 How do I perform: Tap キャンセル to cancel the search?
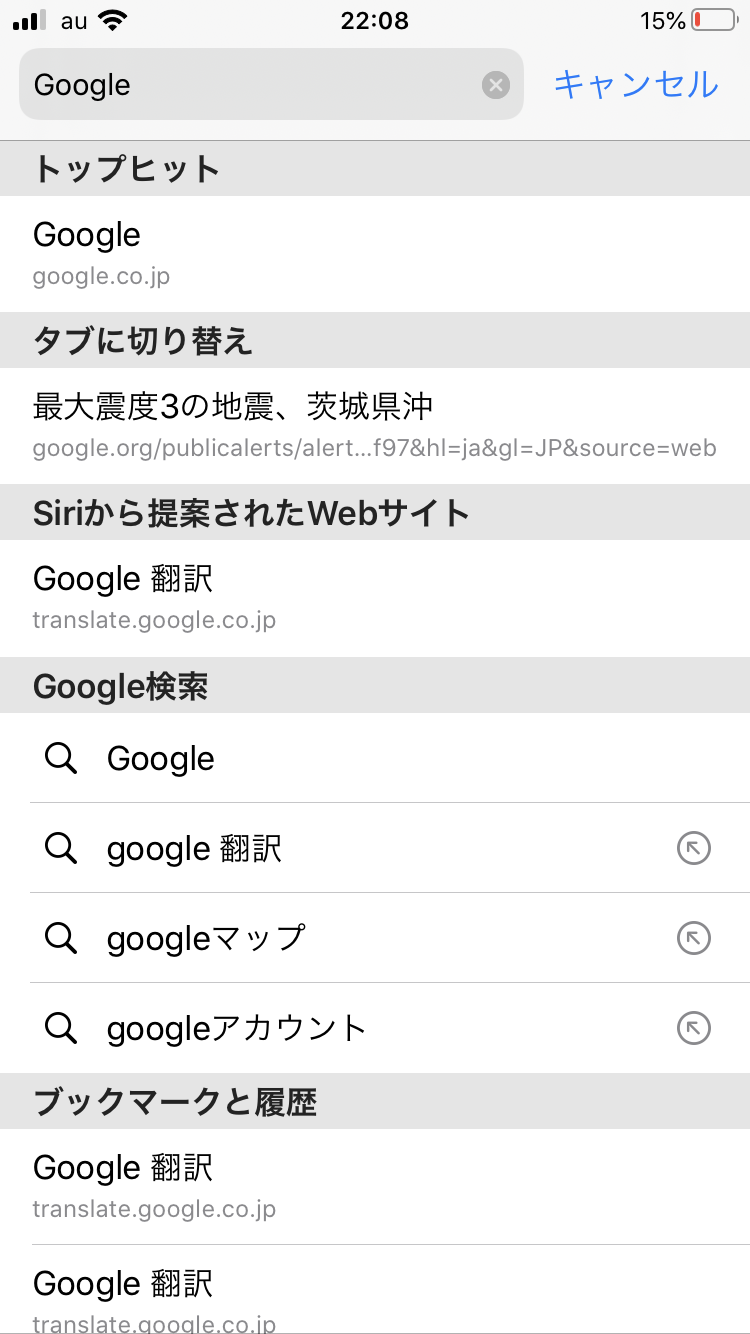coord(636,85)
